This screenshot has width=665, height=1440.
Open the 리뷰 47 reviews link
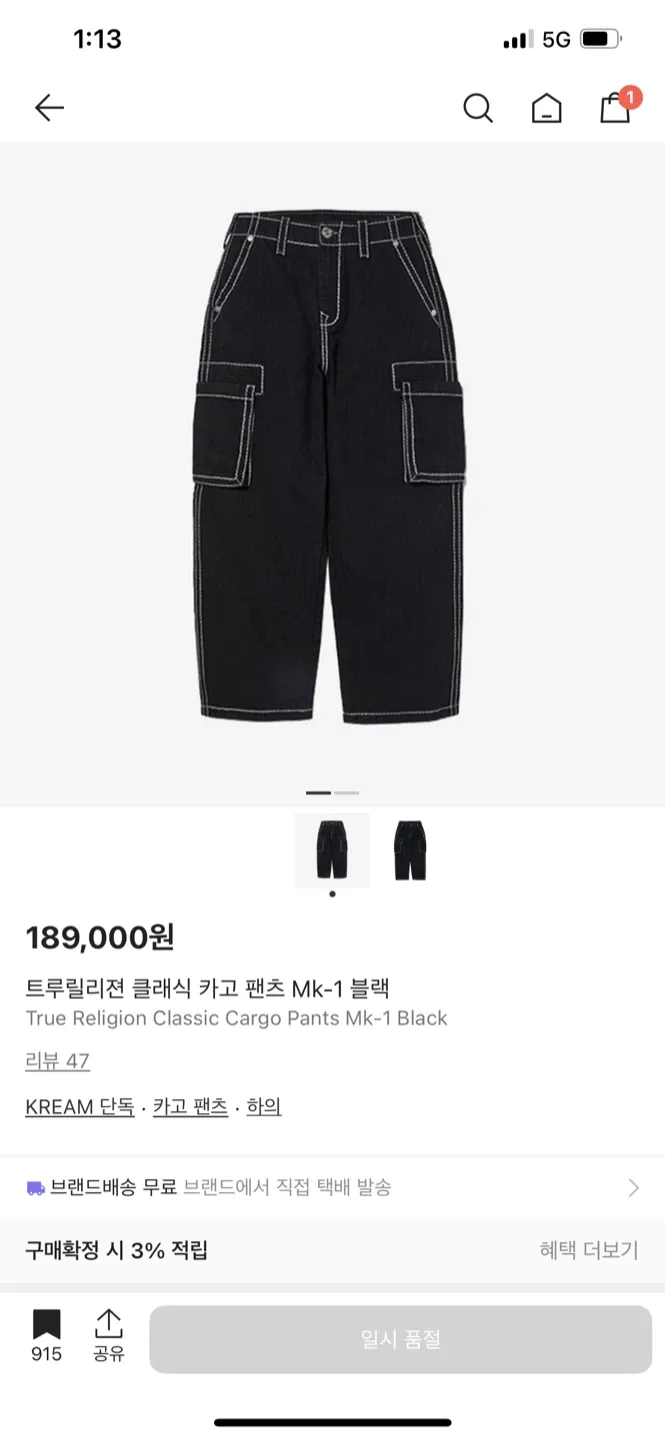[x=57, y=1061]
